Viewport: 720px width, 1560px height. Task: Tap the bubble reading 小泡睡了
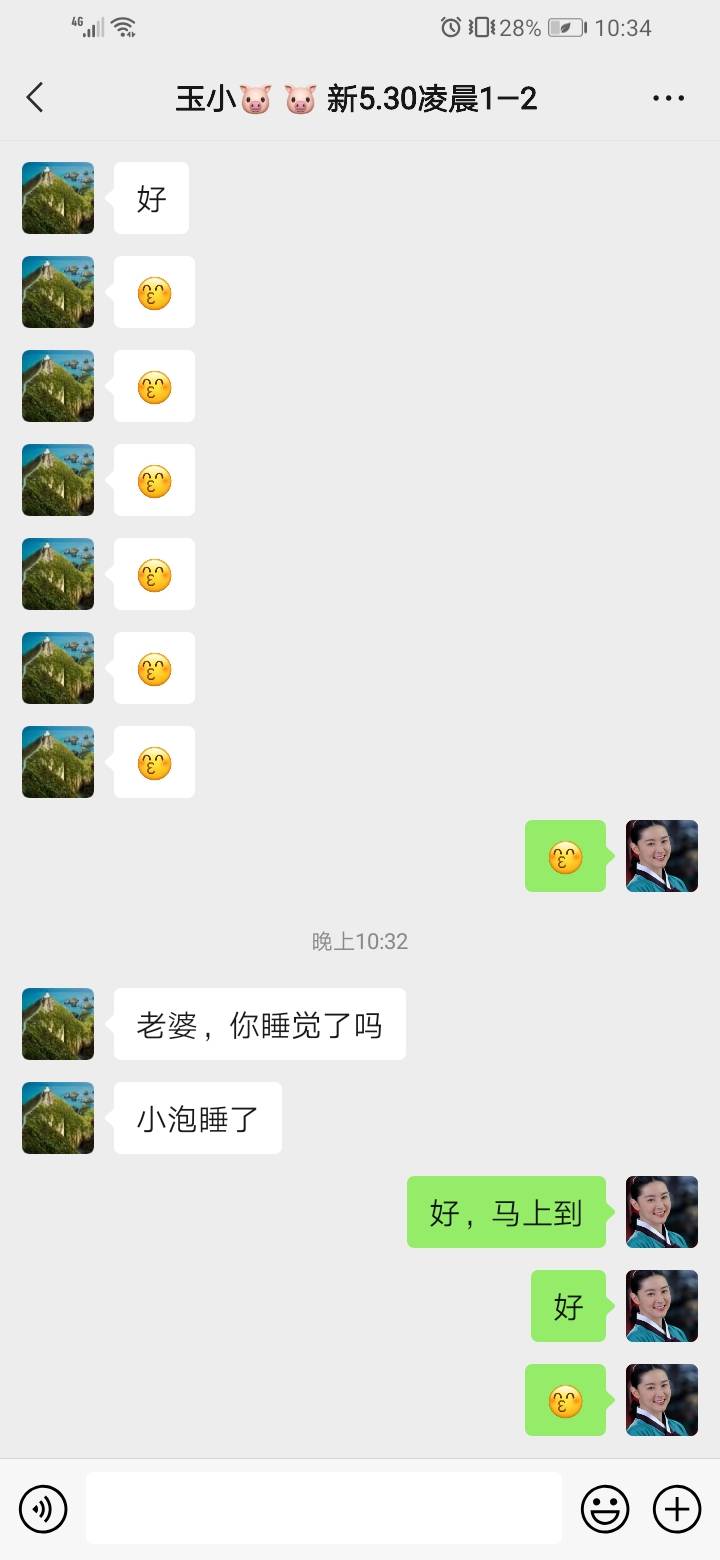(197, 1118)
